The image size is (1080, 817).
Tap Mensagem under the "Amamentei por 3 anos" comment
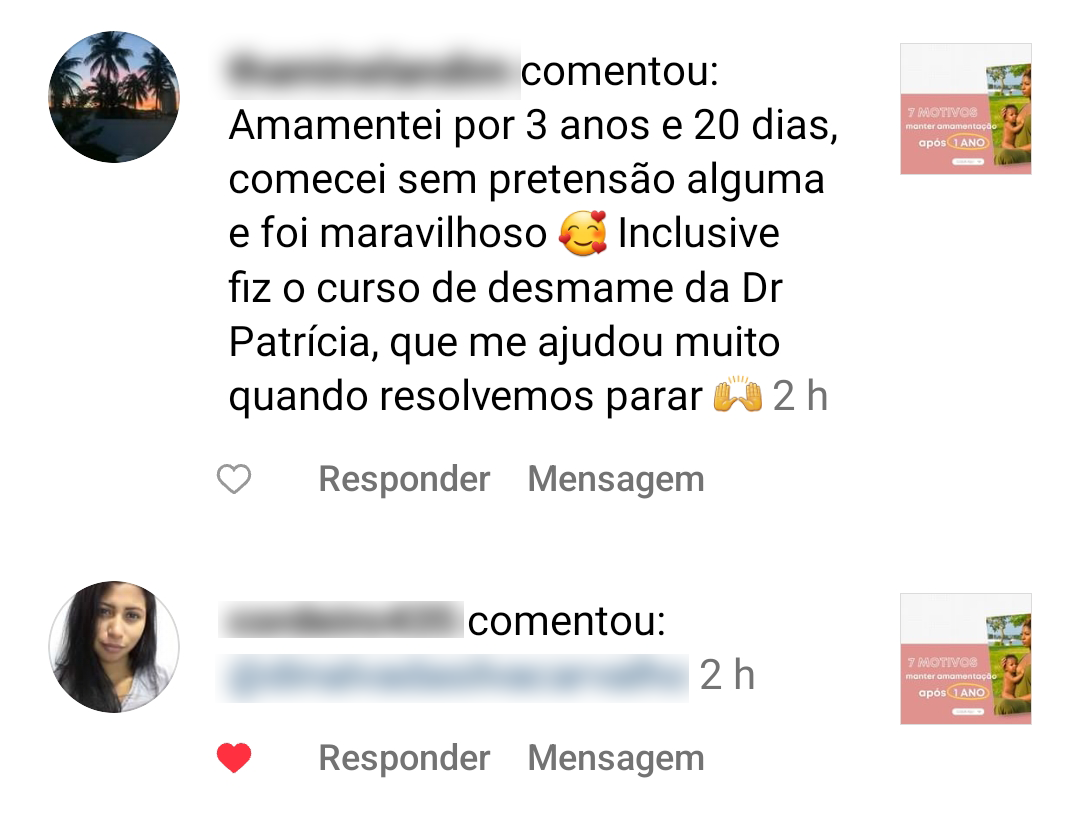(616, 480)
